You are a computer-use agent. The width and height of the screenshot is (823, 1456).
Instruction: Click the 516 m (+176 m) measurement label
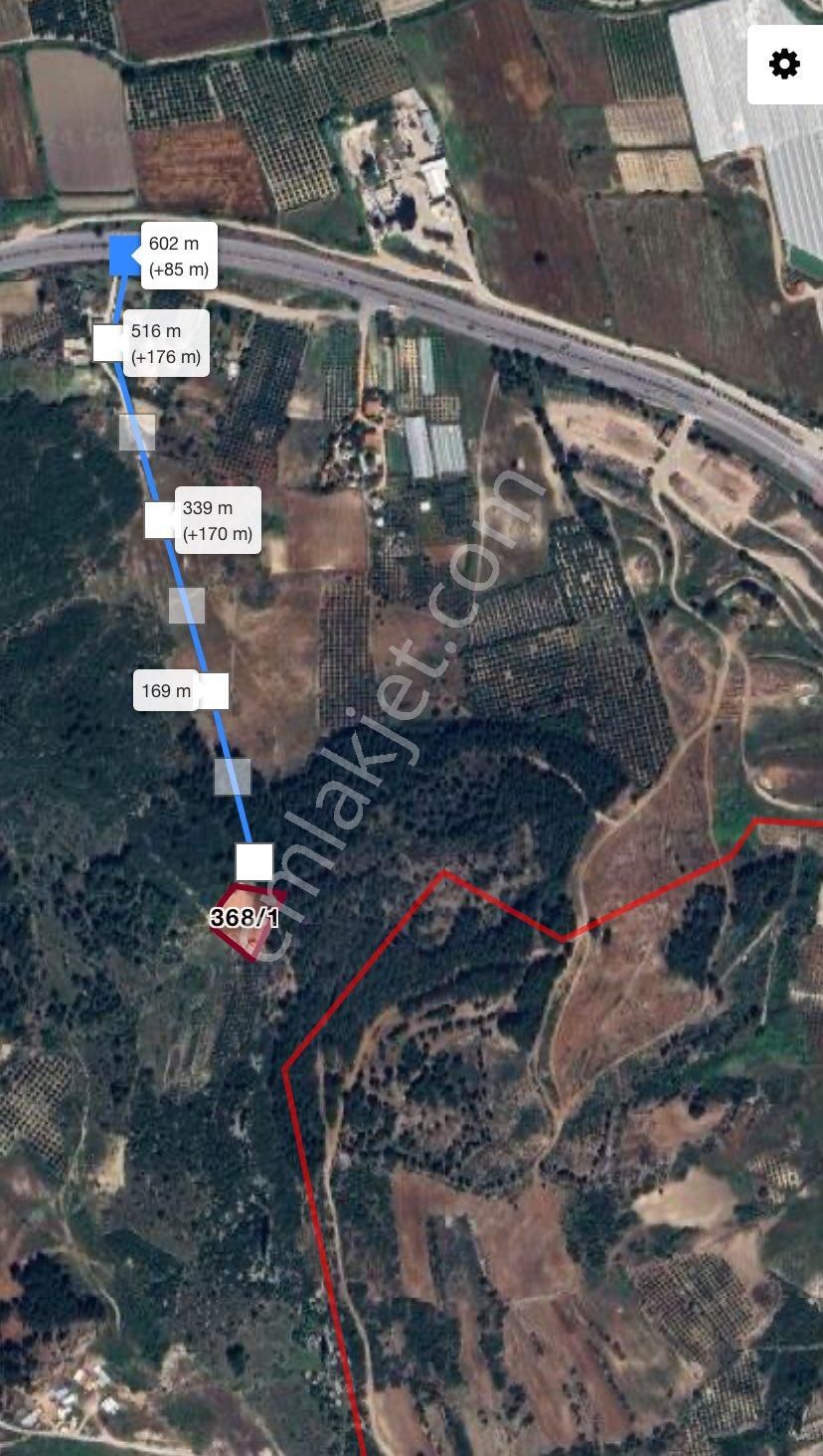[x=167, y=341]
